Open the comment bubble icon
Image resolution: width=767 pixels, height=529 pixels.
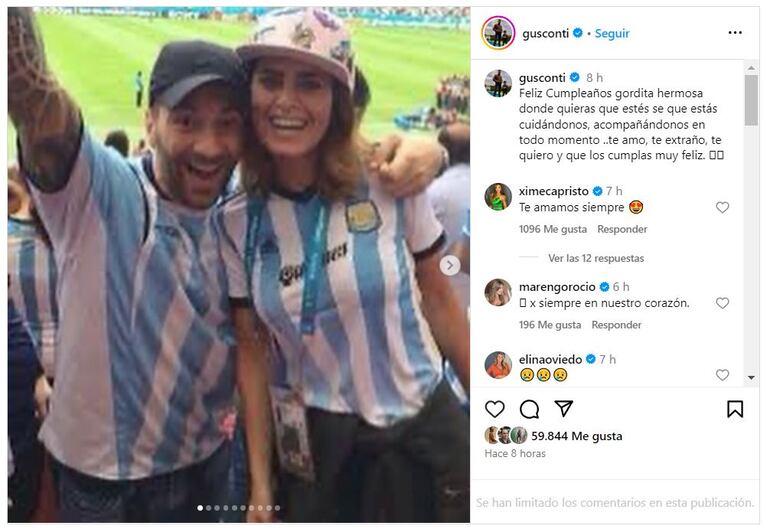coord(529,408)
